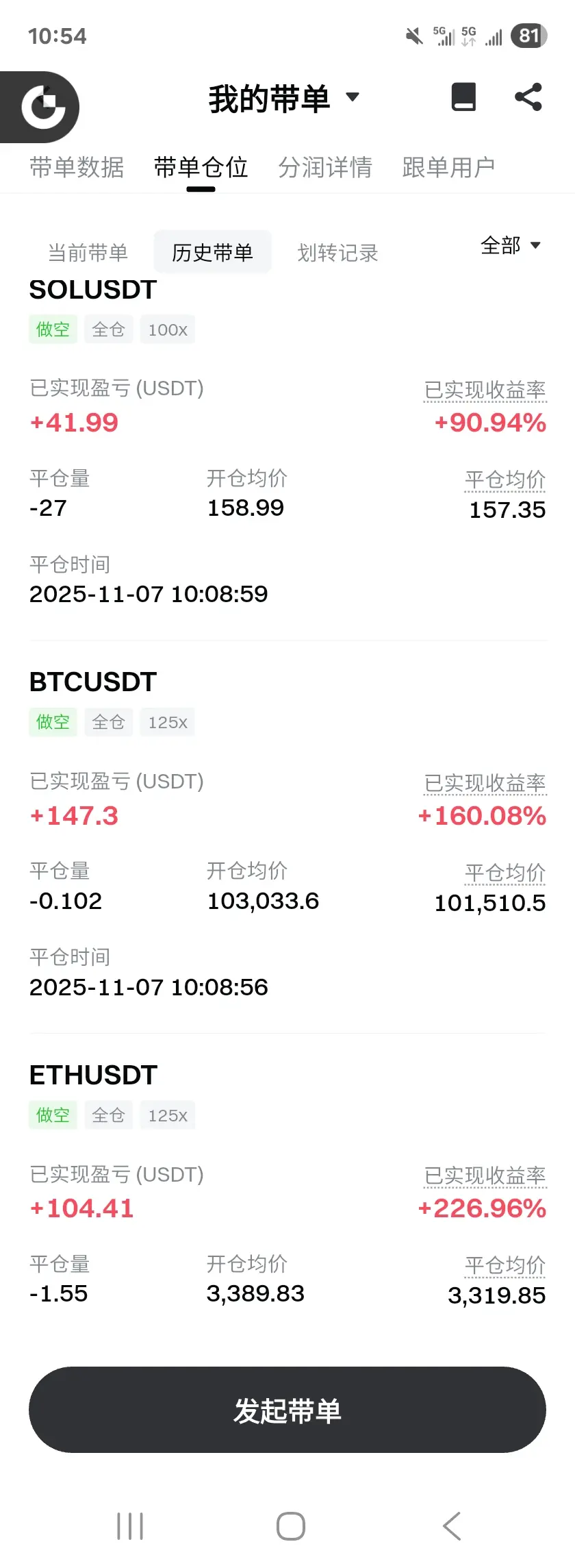Open the BTCUSDT history order

tap(93, 682)
